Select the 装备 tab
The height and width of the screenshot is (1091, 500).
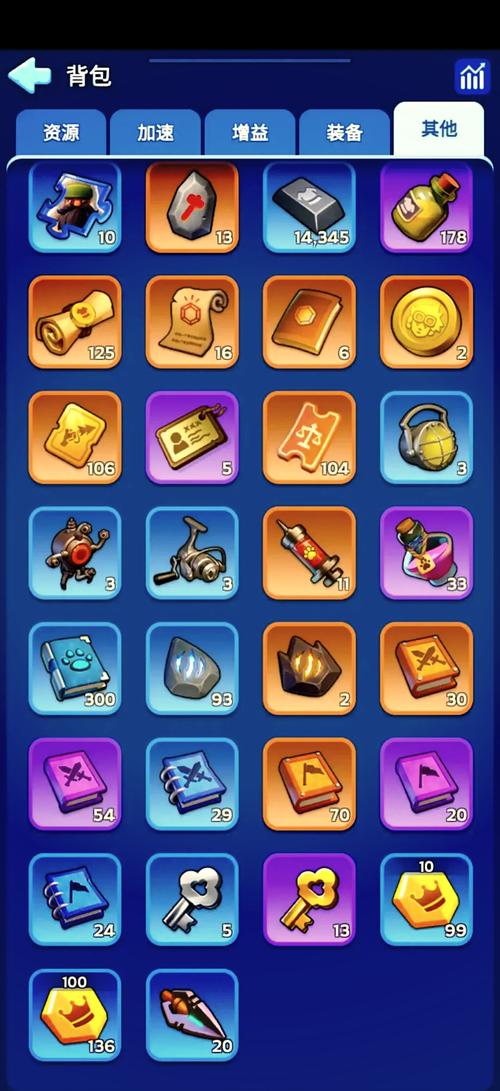click(344, 132)
